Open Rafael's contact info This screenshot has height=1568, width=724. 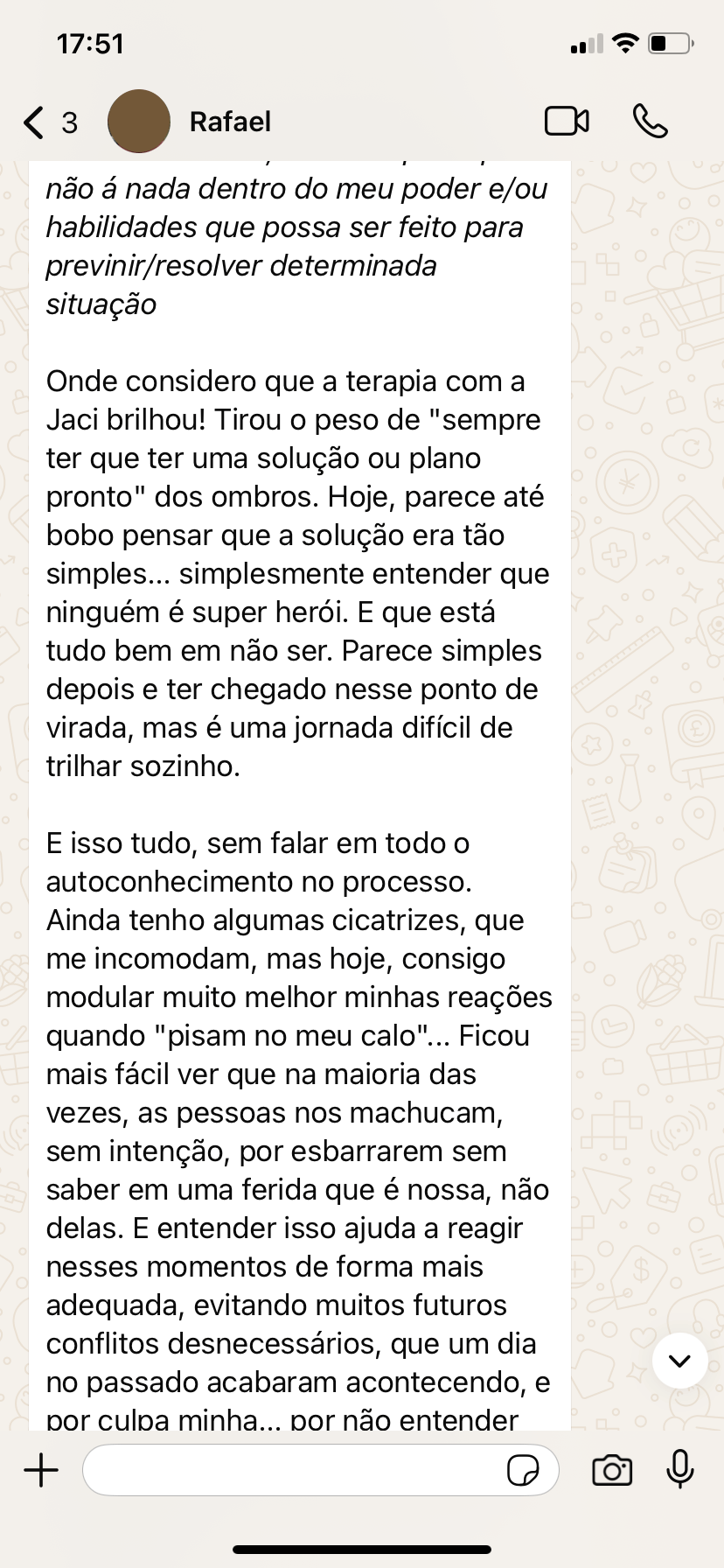point(230,122)
